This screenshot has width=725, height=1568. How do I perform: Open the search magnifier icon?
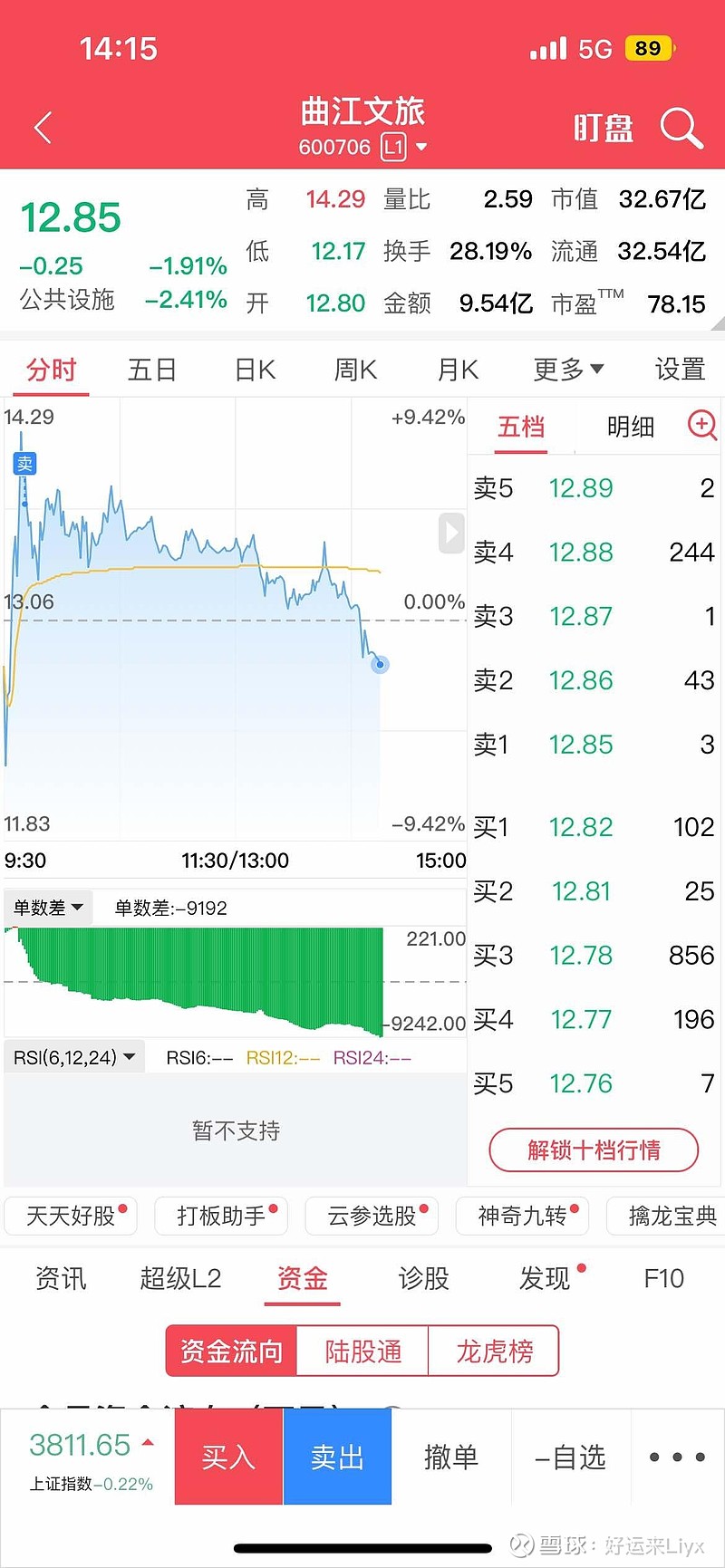(x=681, y=128)
